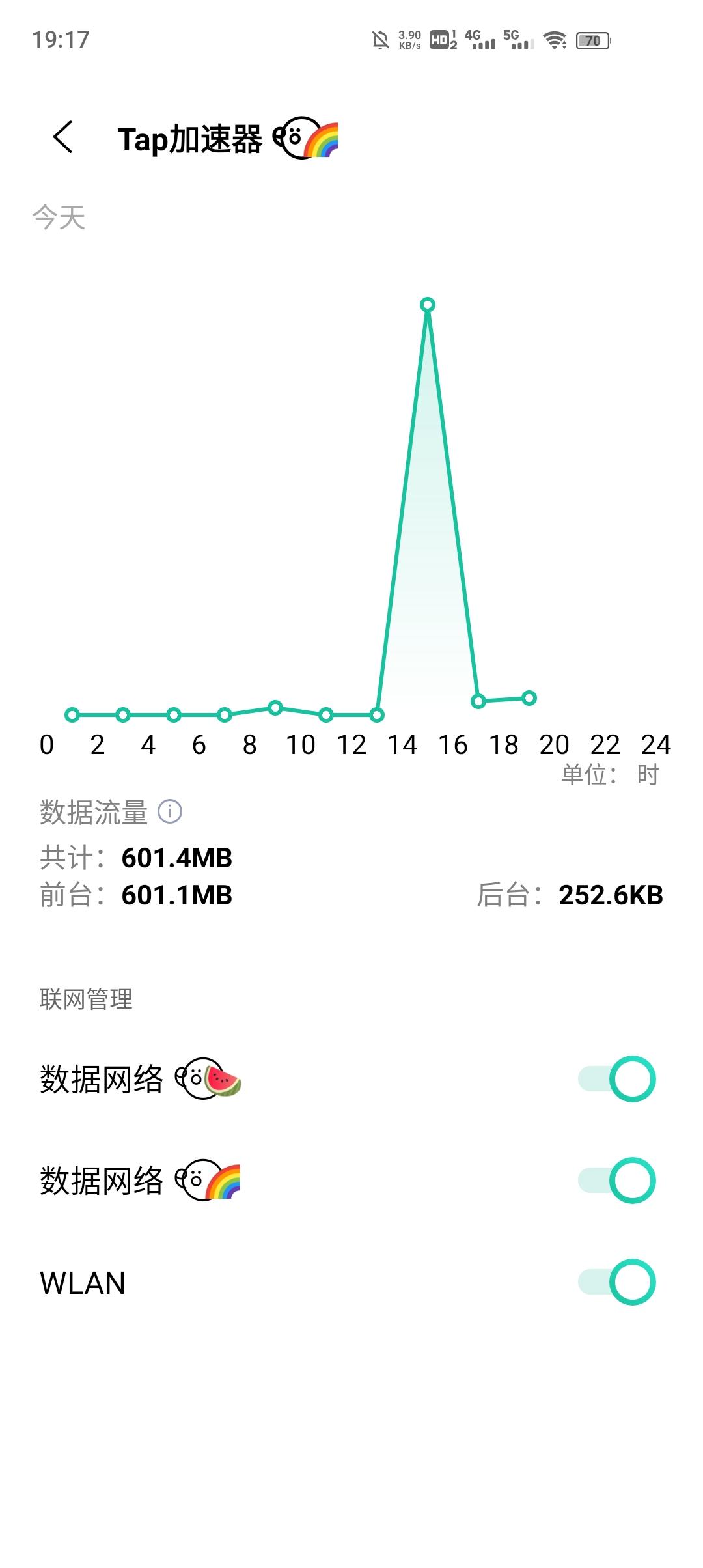
Task: Tap the battery indicator showing 70
Action: click(x=594, y=41)
